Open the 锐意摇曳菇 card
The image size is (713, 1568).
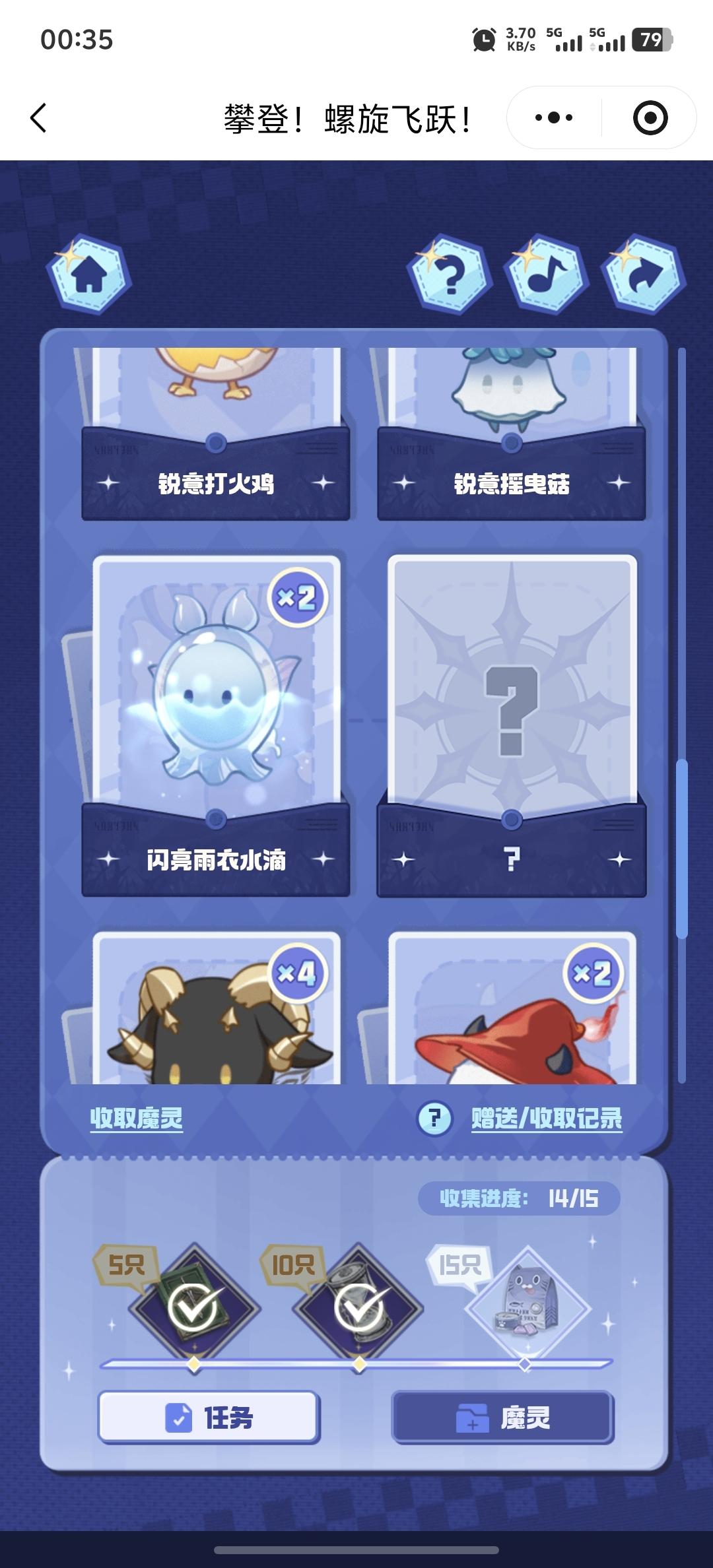pyautogui.click(x=511, y=429)
